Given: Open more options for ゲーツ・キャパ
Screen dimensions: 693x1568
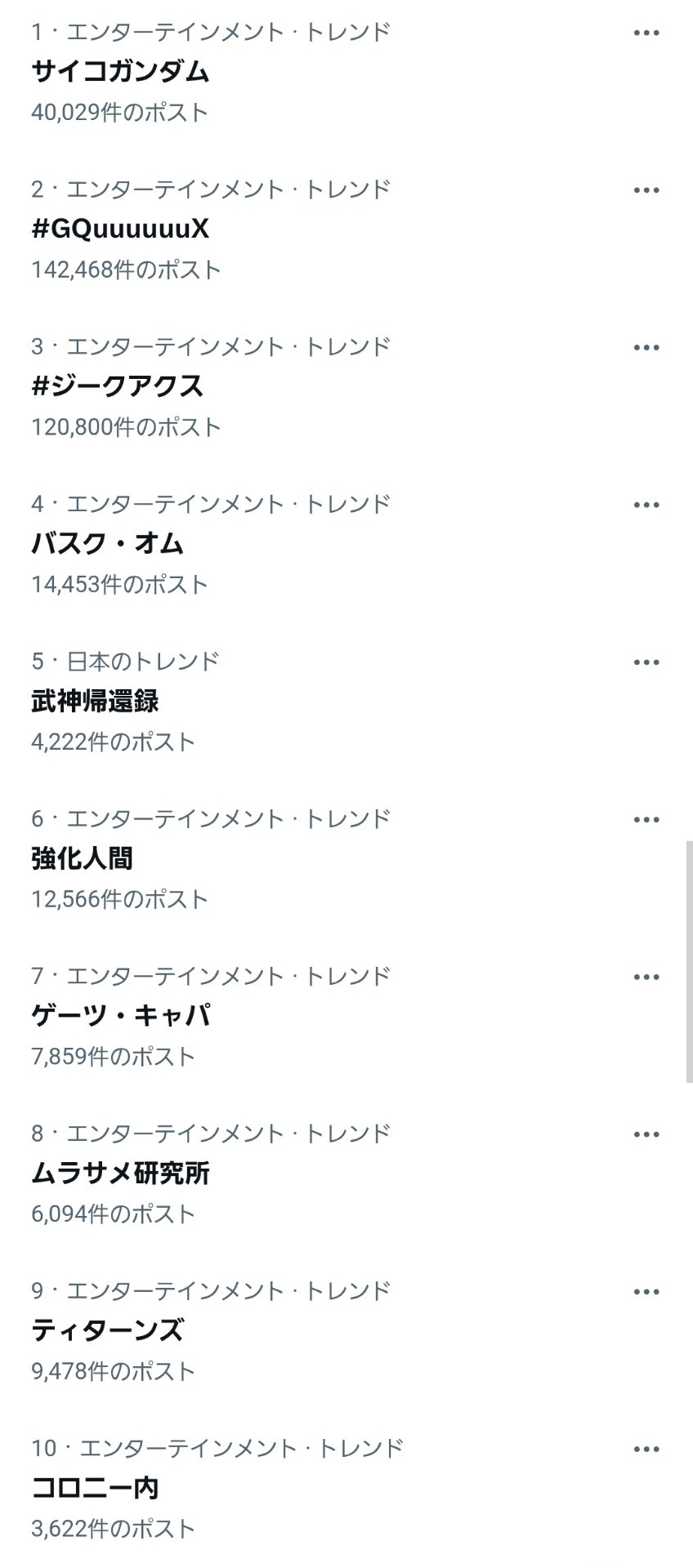Looking at the screenshot, I should [x=646, y=978].
